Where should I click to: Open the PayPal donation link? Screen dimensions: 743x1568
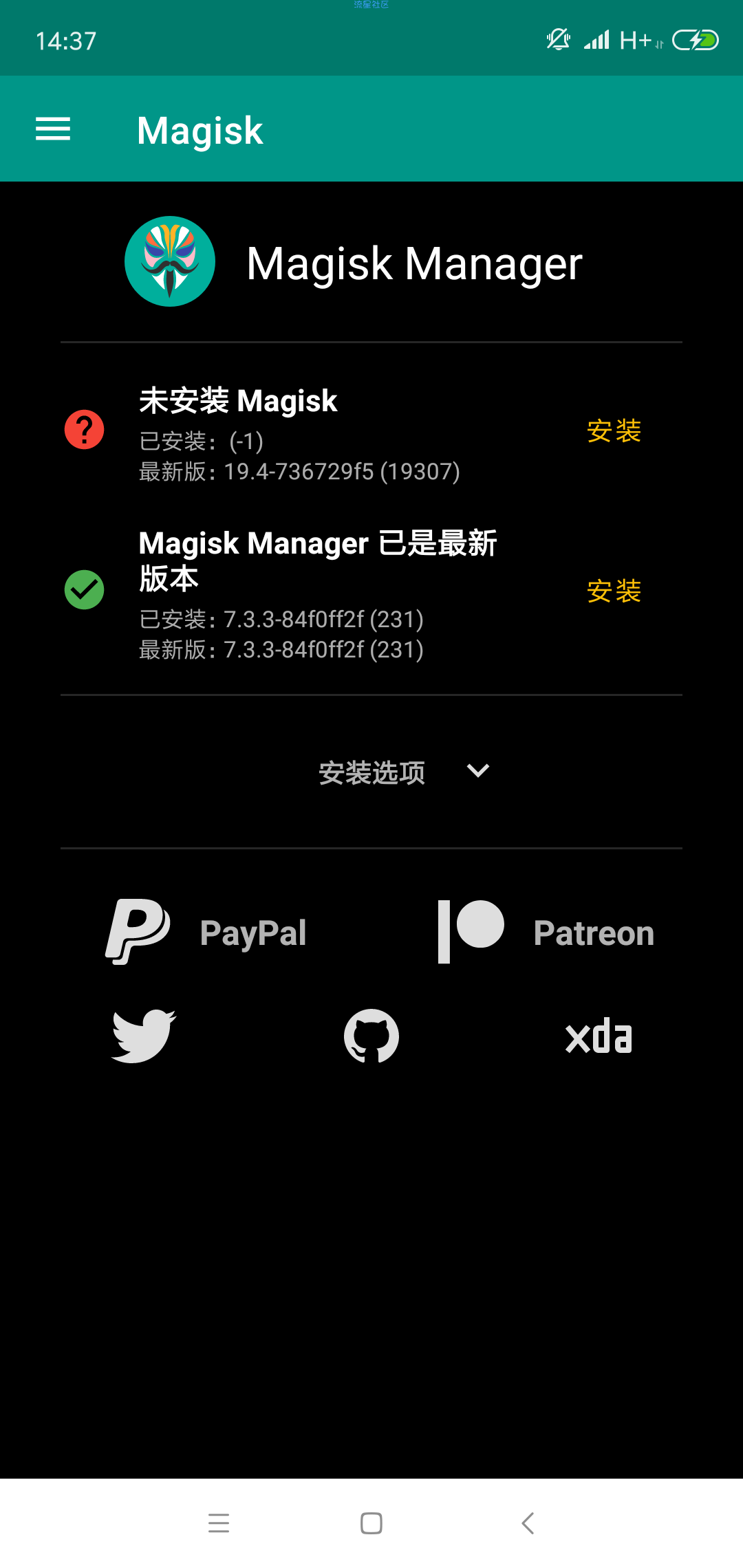[206, 933]
